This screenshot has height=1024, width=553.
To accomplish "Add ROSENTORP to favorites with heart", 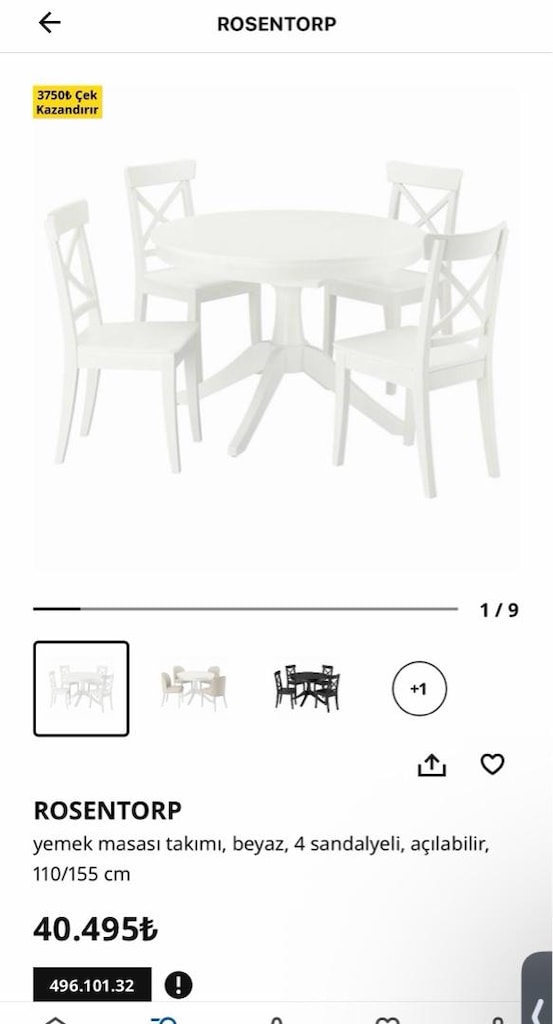I will 492,764.
